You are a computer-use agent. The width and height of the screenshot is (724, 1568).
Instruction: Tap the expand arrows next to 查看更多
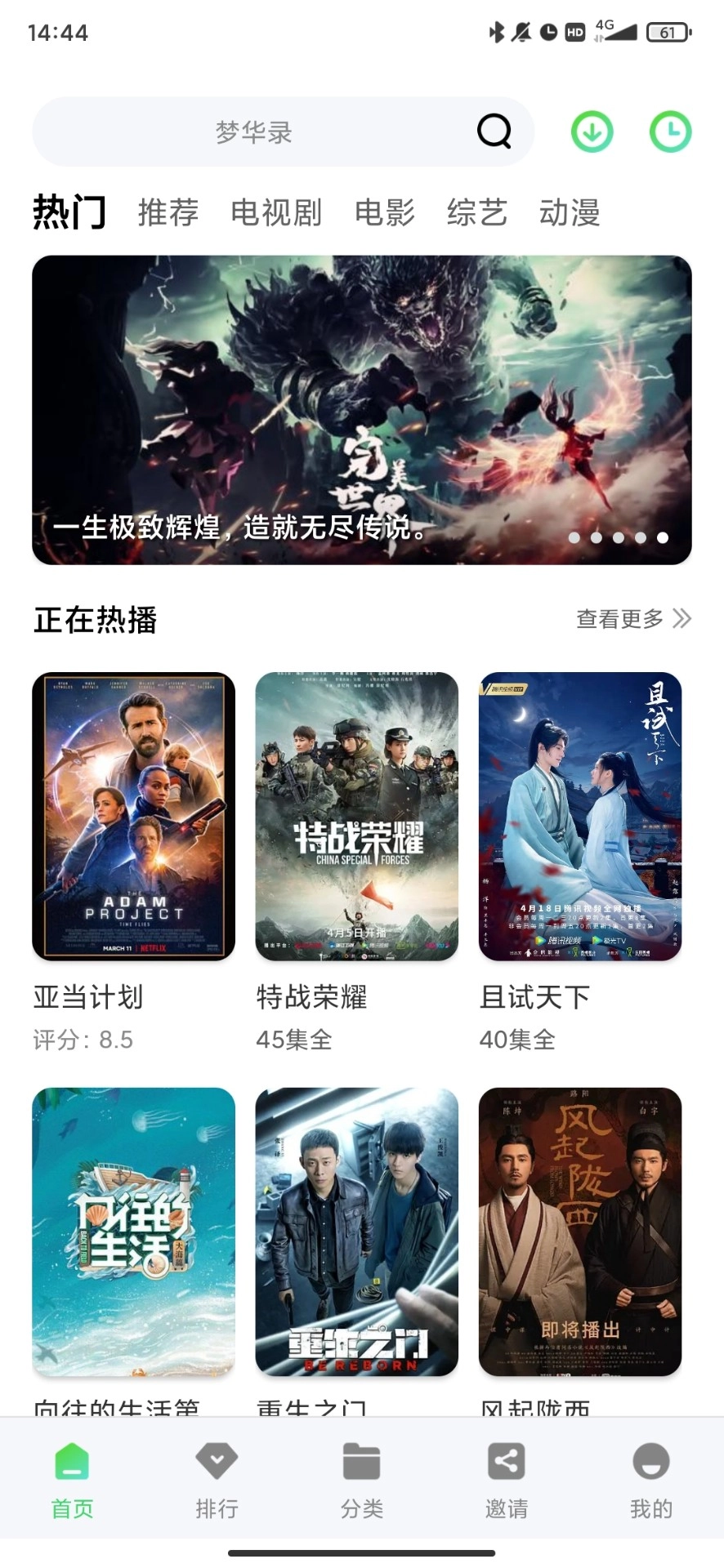tap(682, 621)
